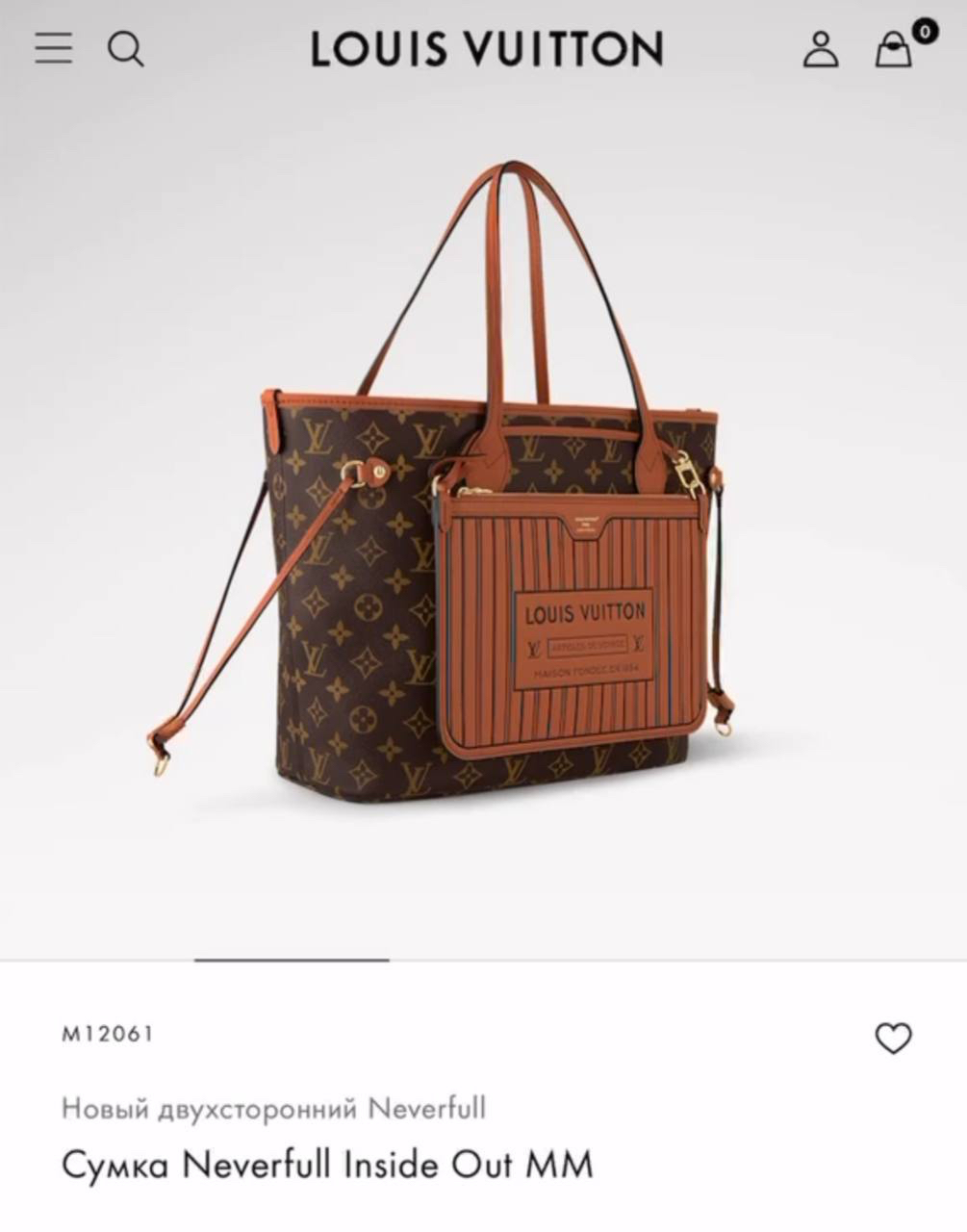Expand shopping bag contents panel
967x1232 pixels.
click(x=892, y=51)
